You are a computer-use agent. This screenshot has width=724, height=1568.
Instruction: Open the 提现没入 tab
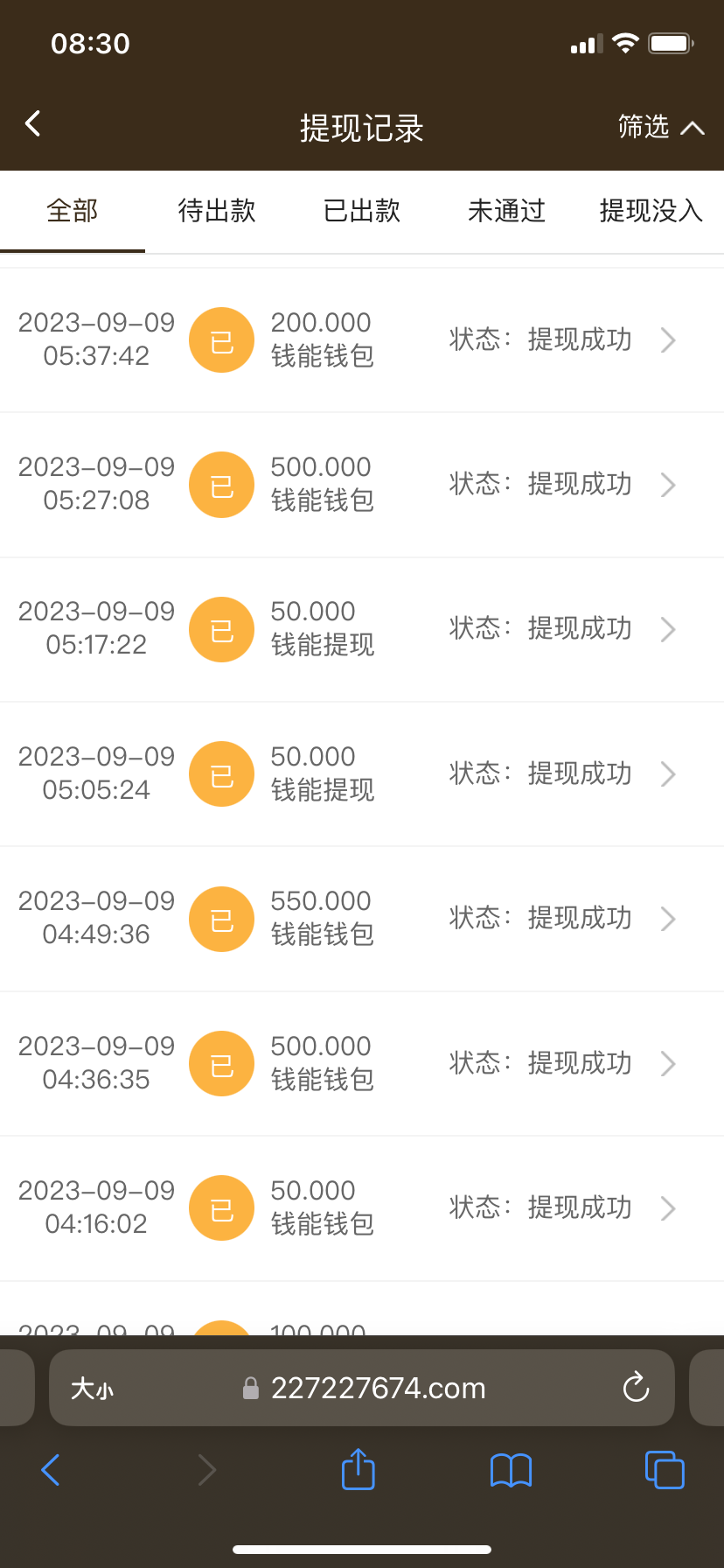(x=651, y=211)
